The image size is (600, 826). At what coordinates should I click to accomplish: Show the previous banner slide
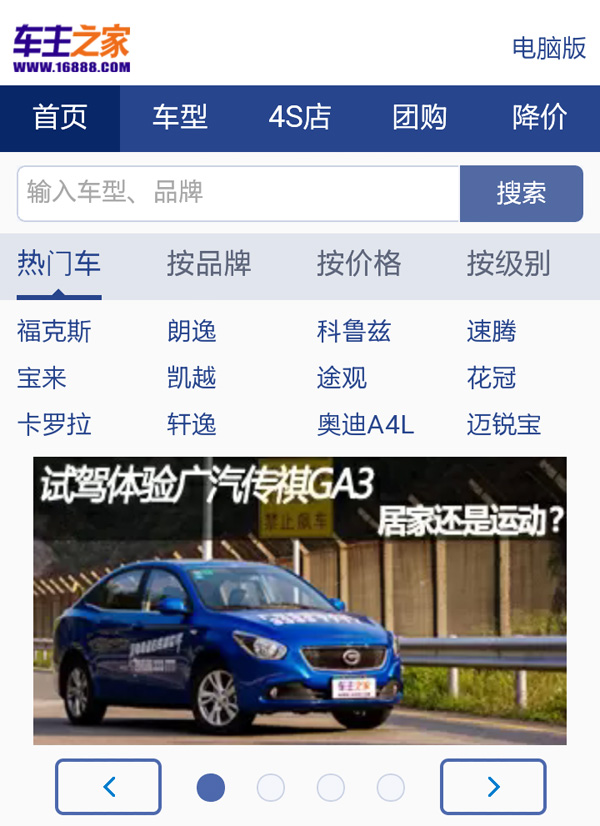[108, 787]
